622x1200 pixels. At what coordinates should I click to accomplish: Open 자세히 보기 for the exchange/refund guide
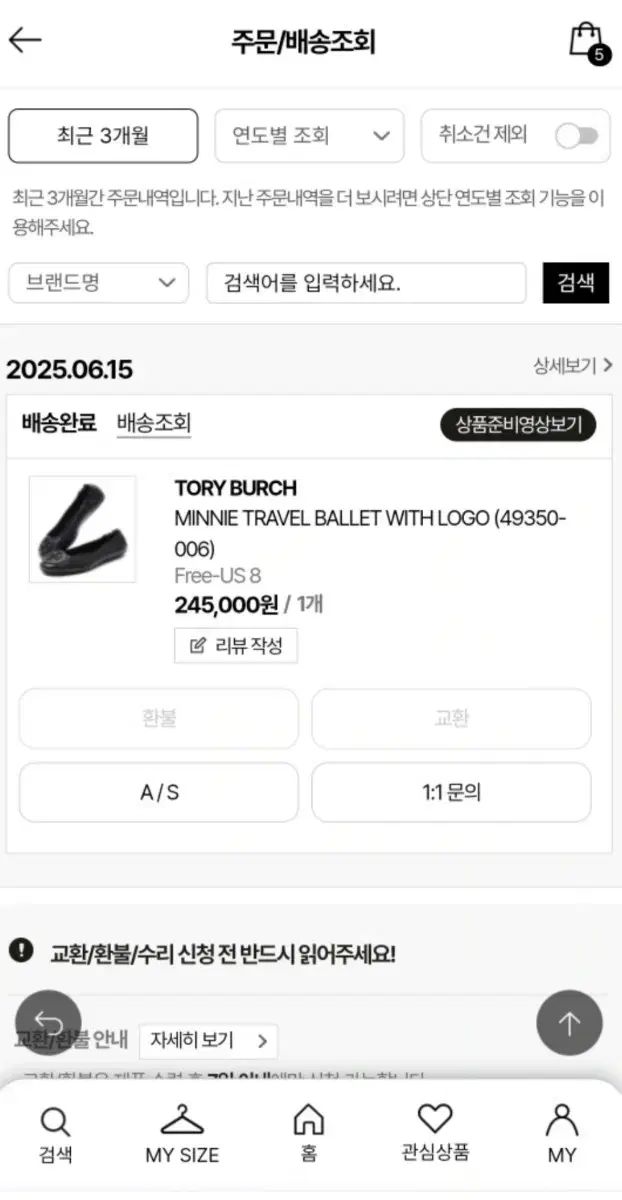coord(208,1040)
